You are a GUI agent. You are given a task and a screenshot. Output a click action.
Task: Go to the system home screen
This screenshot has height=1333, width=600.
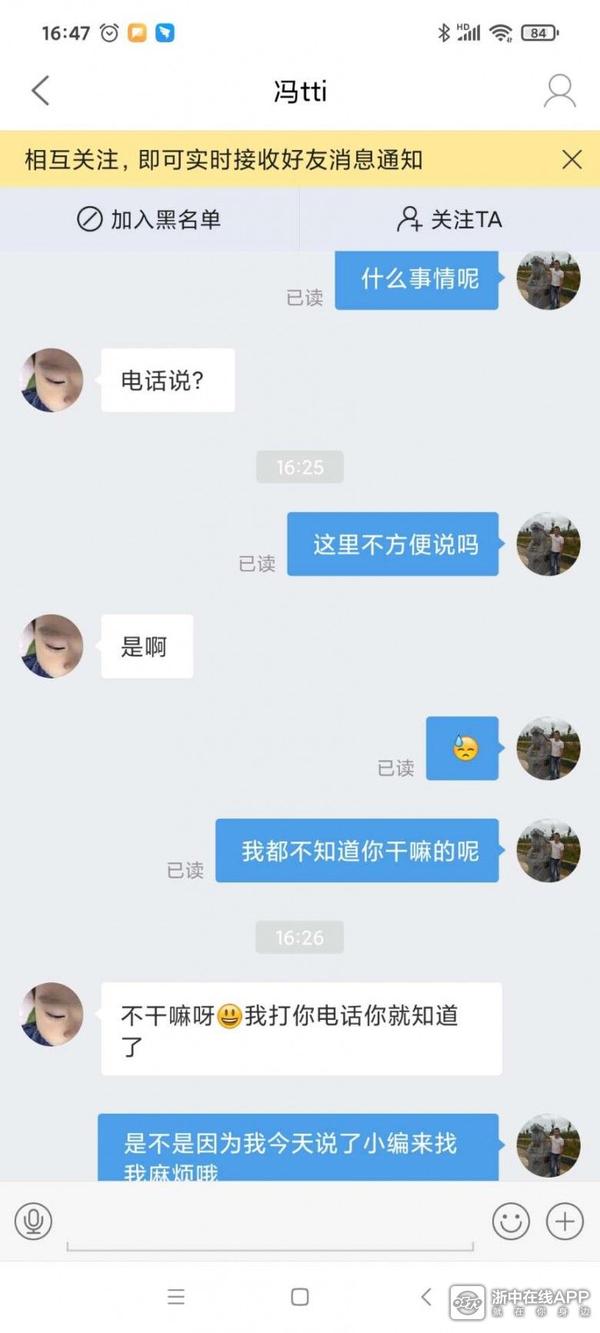(299, 1297)
